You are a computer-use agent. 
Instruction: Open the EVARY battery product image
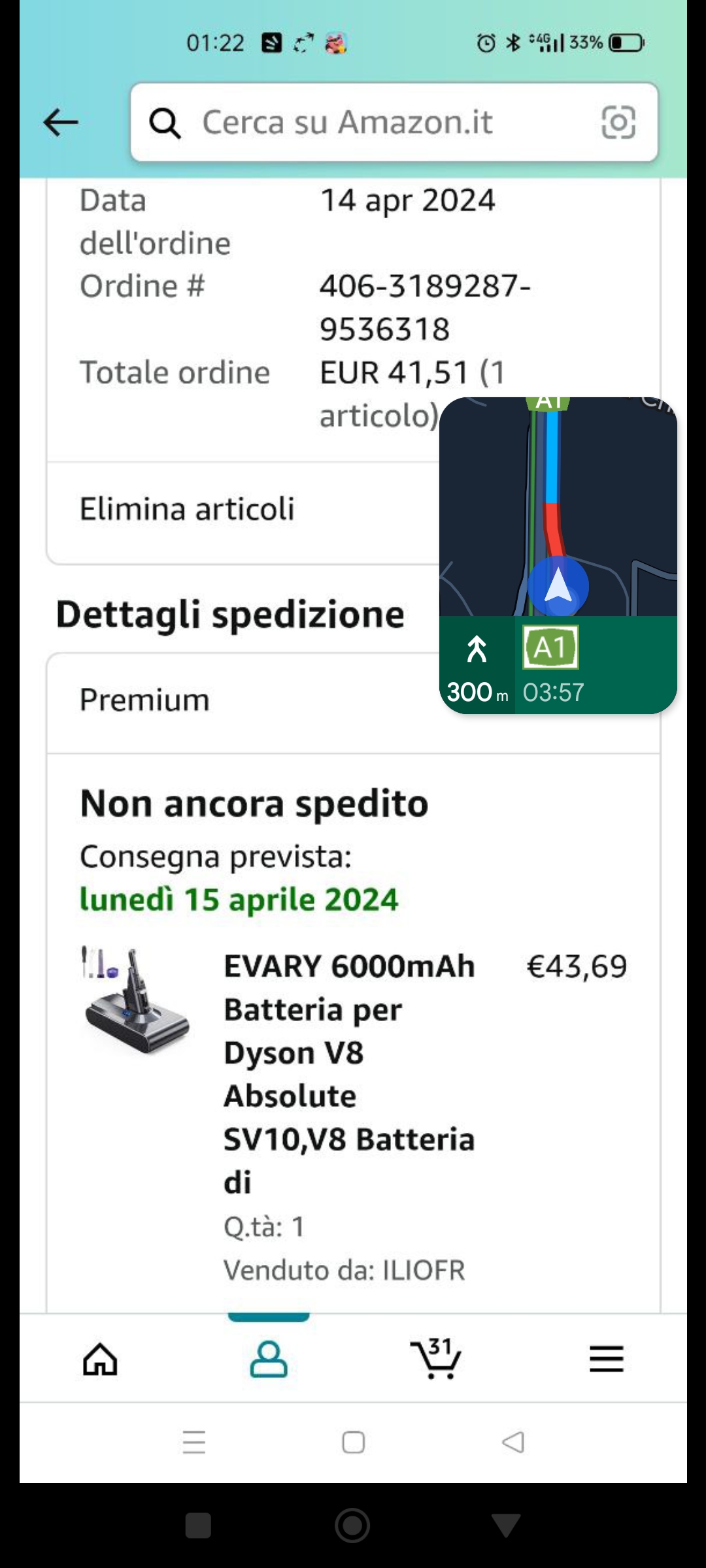(136, 1000)
